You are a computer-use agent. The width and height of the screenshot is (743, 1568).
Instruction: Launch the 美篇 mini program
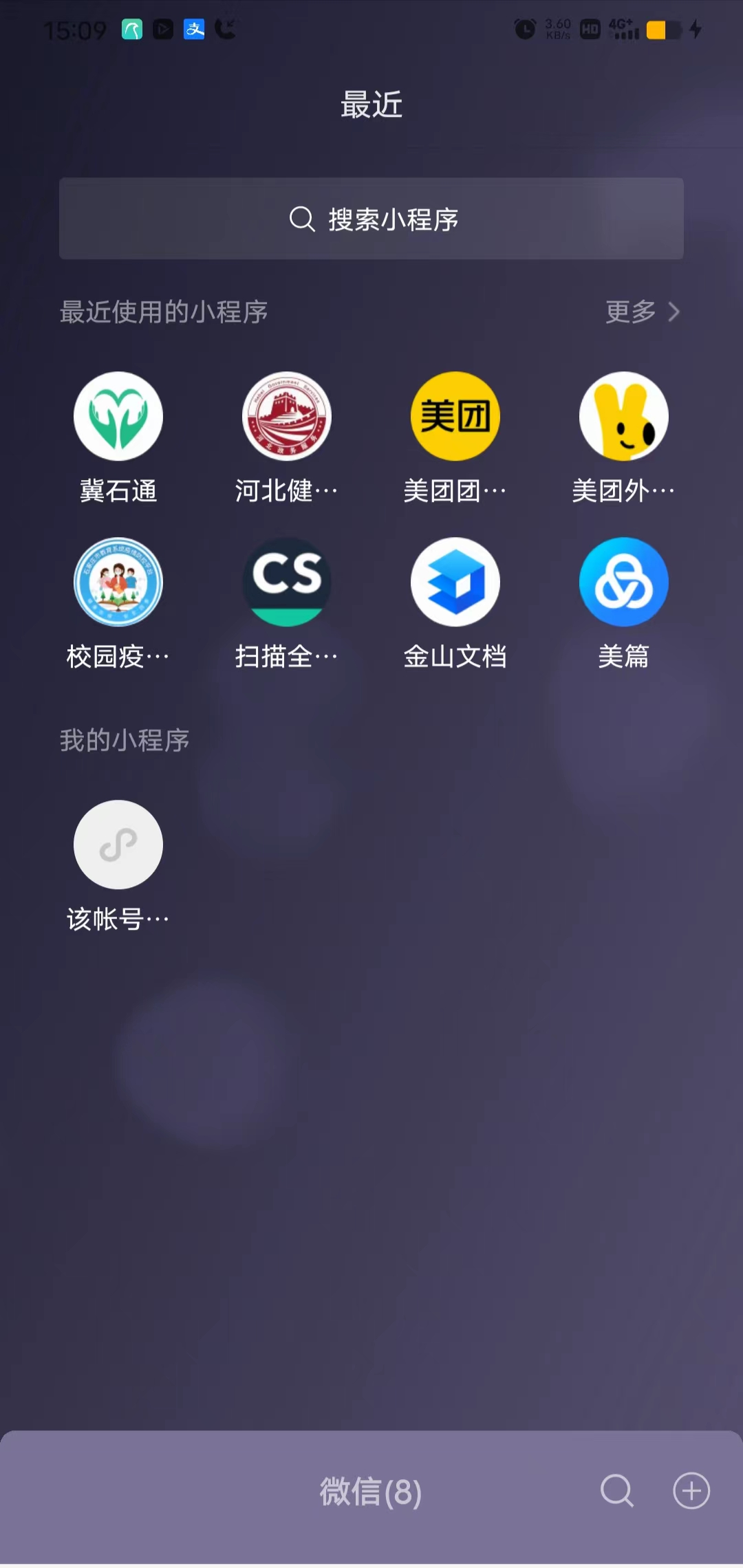coord(623,582)
